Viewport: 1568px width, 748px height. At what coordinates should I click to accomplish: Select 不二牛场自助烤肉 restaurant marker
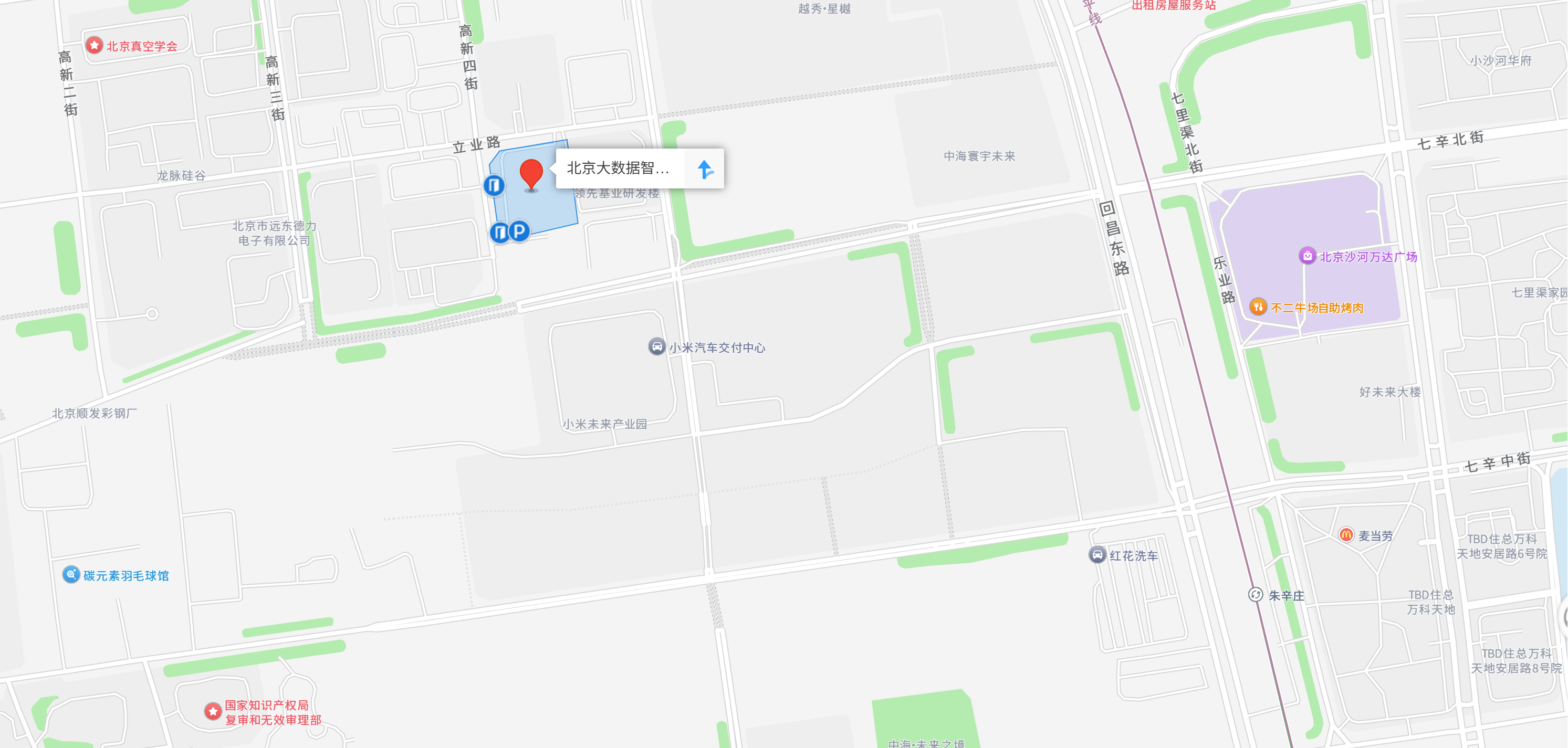1258,307
